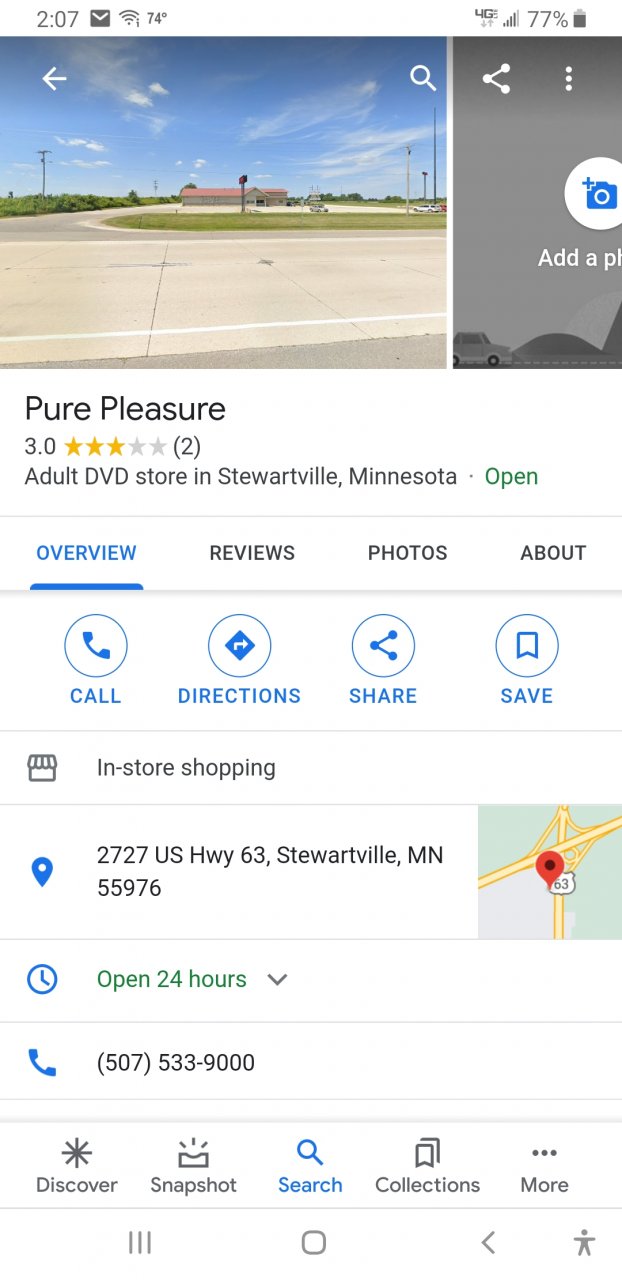The height and width of the screenshot is (1280, 622).
Task: Tap the phone number (507) 533-9000
Action: pyautogui.click(x=176, y=1062)
